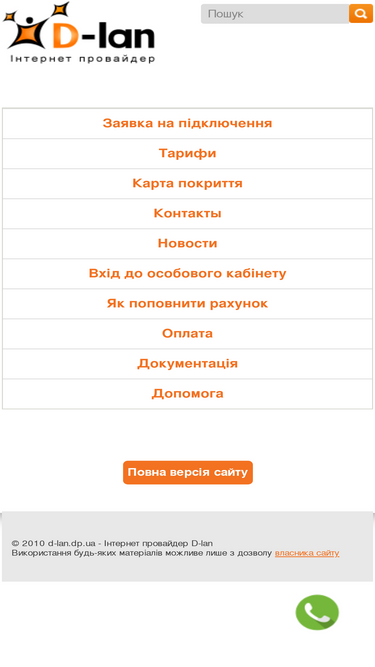The image size is (375, 667).
Task: Follow the власника сайту link
Action: click(307, 553)
